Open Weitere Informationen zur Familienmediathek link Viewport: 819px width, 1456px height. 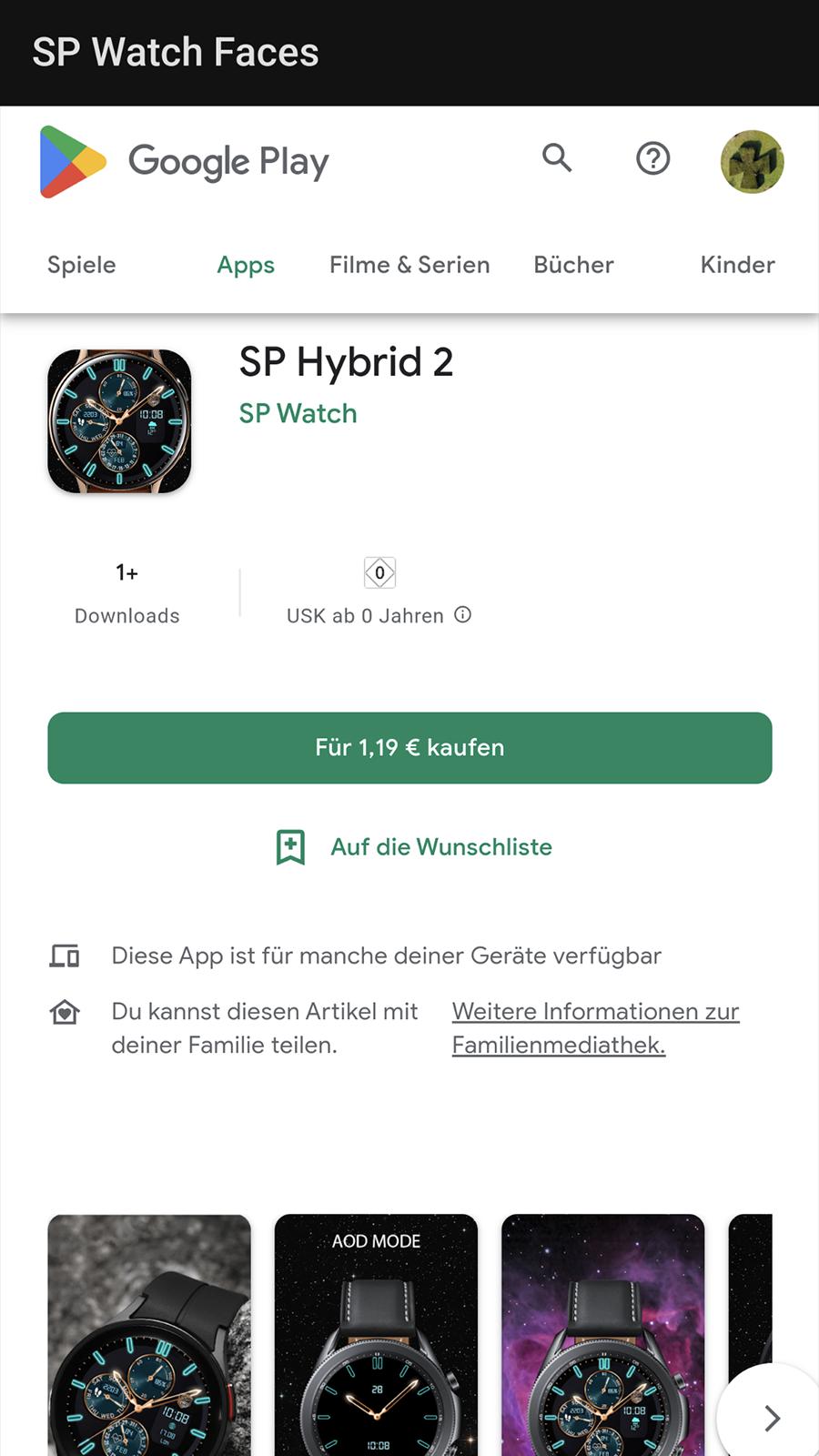coord(596,1028)
